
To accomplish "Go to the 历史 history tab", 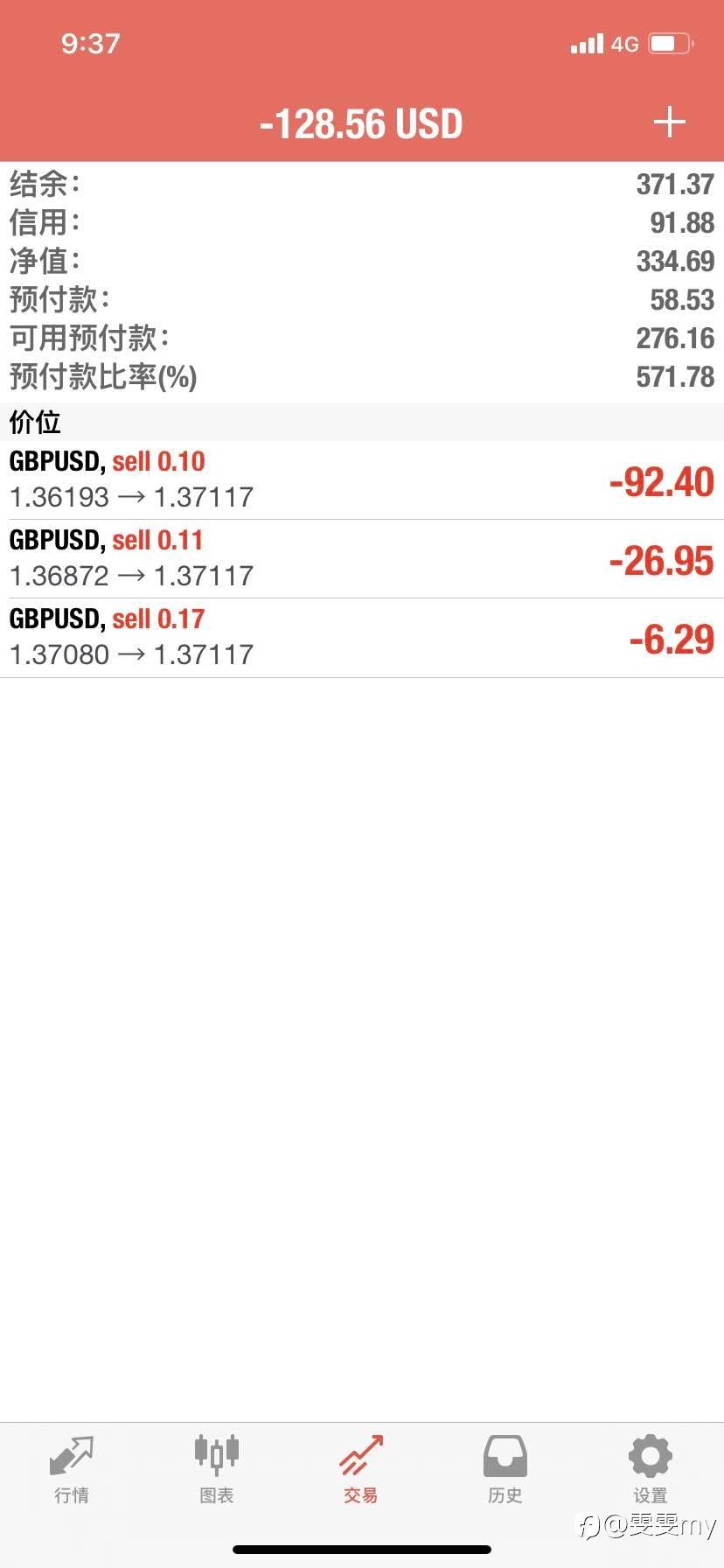I will (x=505, y=1470).
